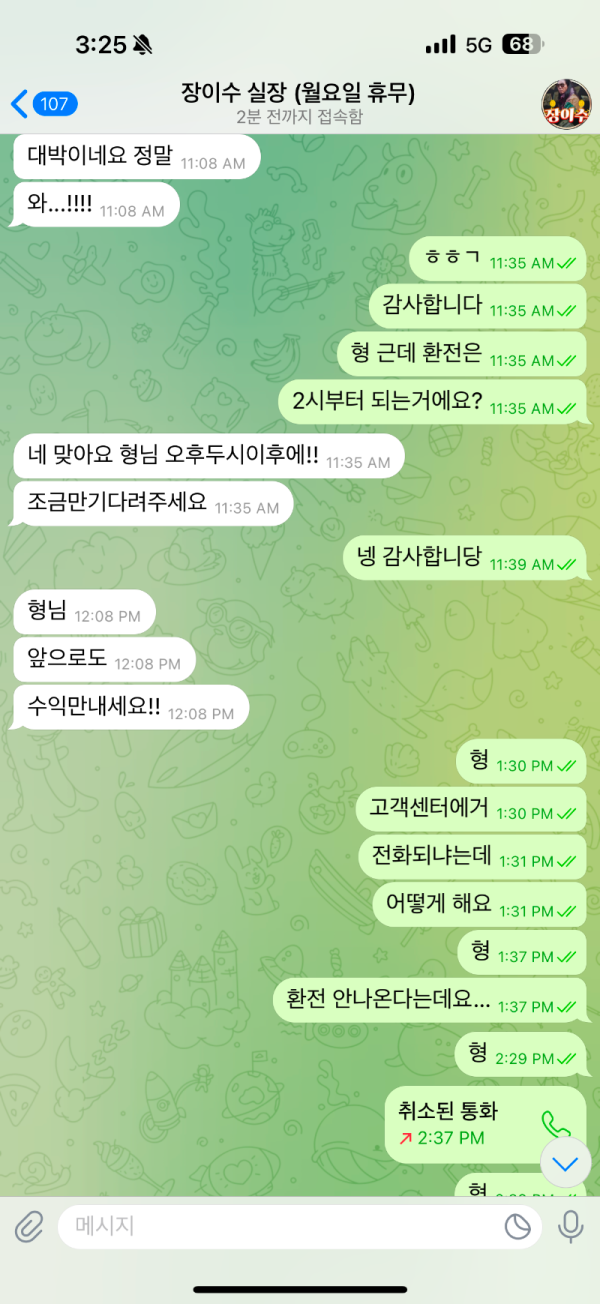Viewport: 600px width, 1304px height.
Task: Tap the 메시지 input field
Action: coord(280,1226)
